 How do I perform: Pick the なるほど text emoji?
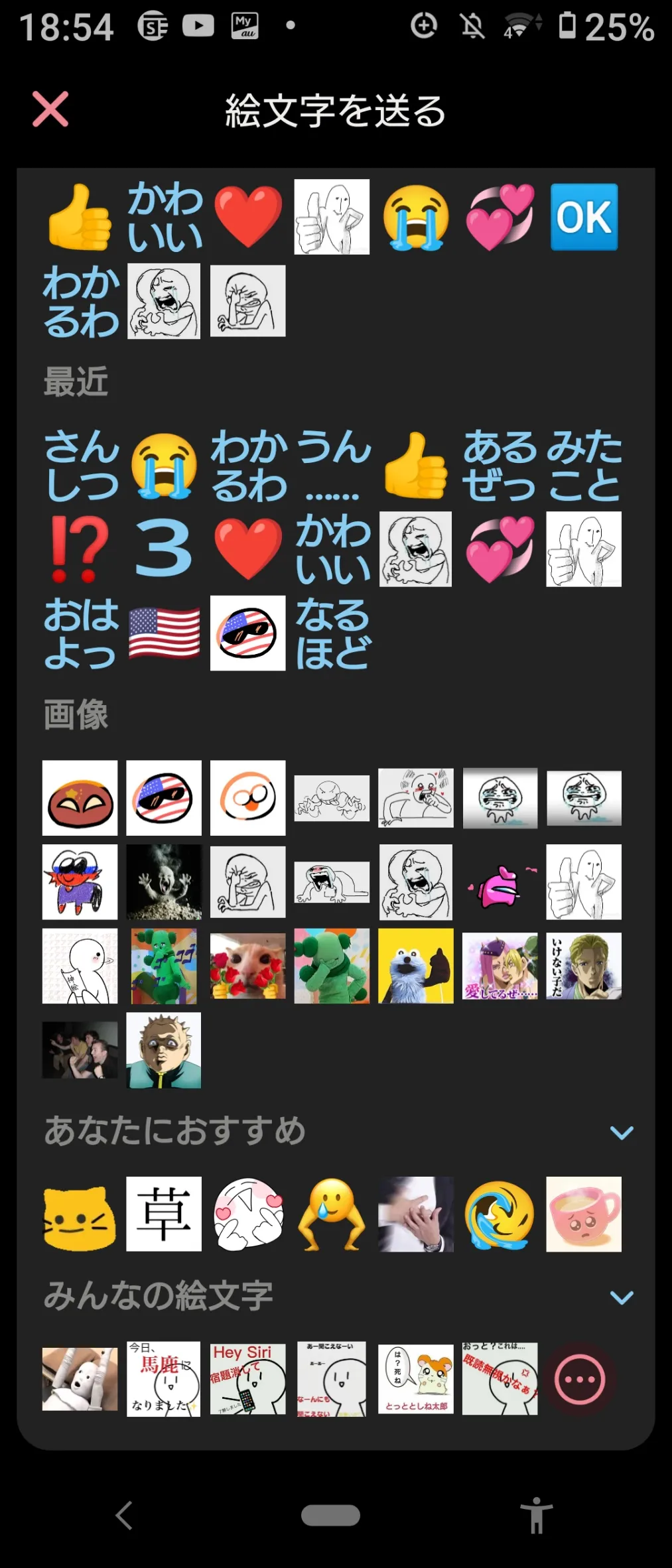pyautogui.click(x=332, y=633)
